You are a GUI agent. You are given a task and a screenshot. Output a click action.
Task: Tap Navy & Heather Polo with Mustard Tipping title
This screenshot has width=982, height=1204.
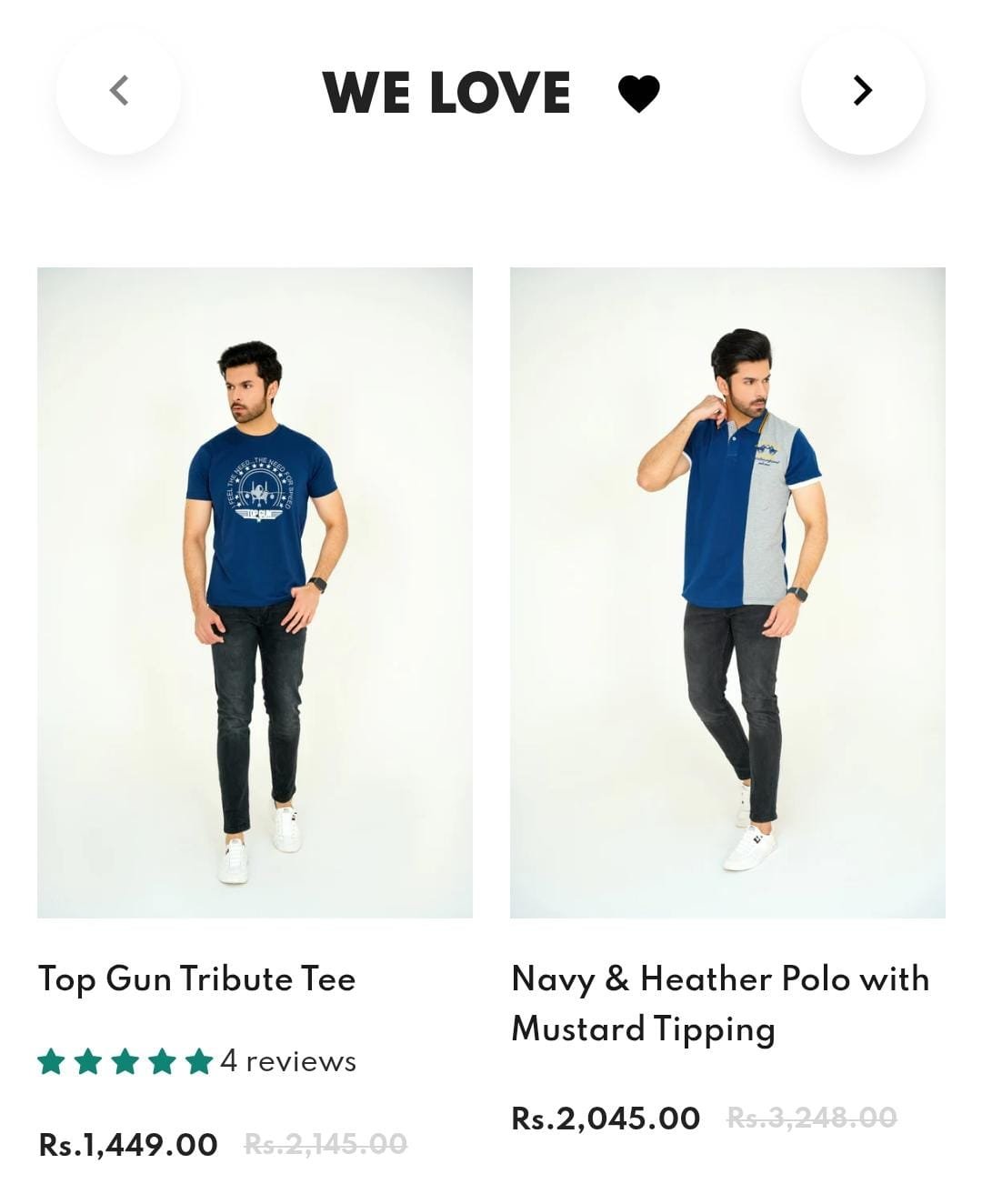720,1004
